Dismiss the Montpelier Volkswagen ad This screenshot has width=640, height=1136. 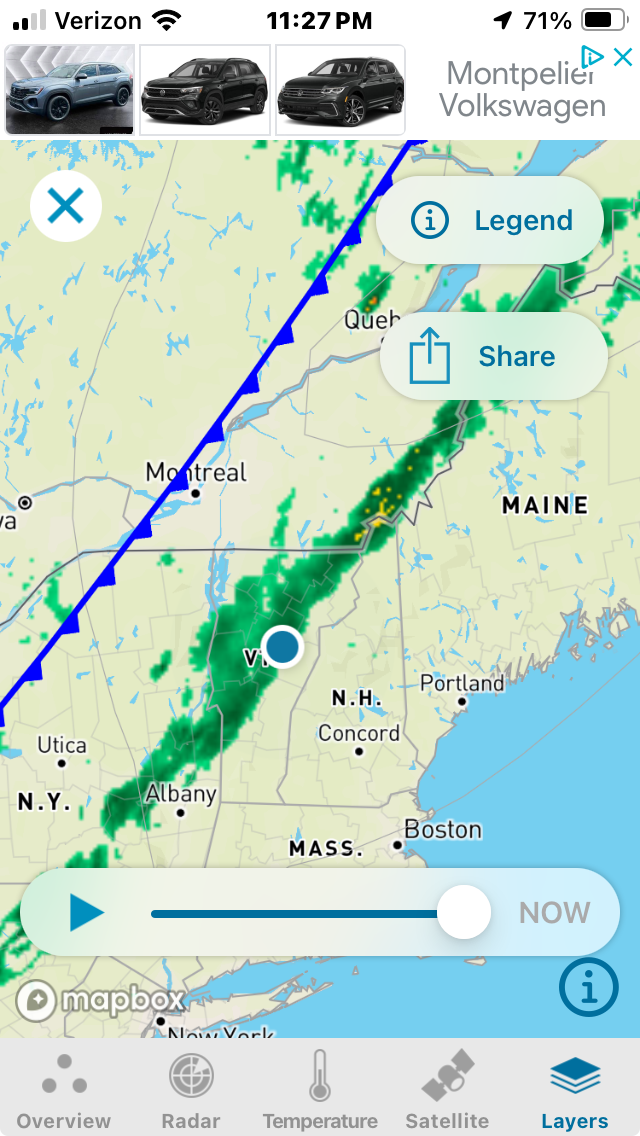click(x=623, y=57)
